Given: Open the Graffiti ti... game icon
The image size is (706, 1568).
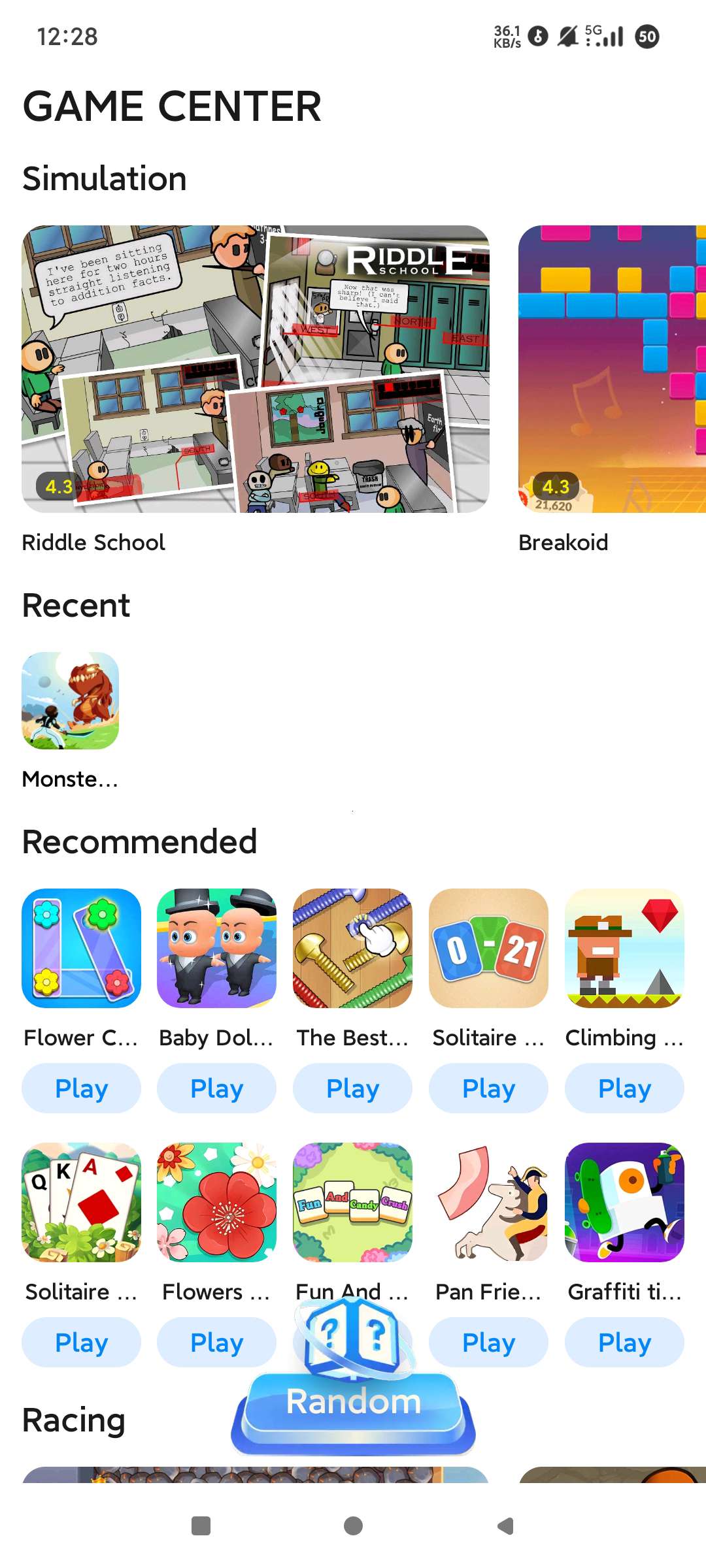Looking at the screenshot, I should pos(624,1202).
